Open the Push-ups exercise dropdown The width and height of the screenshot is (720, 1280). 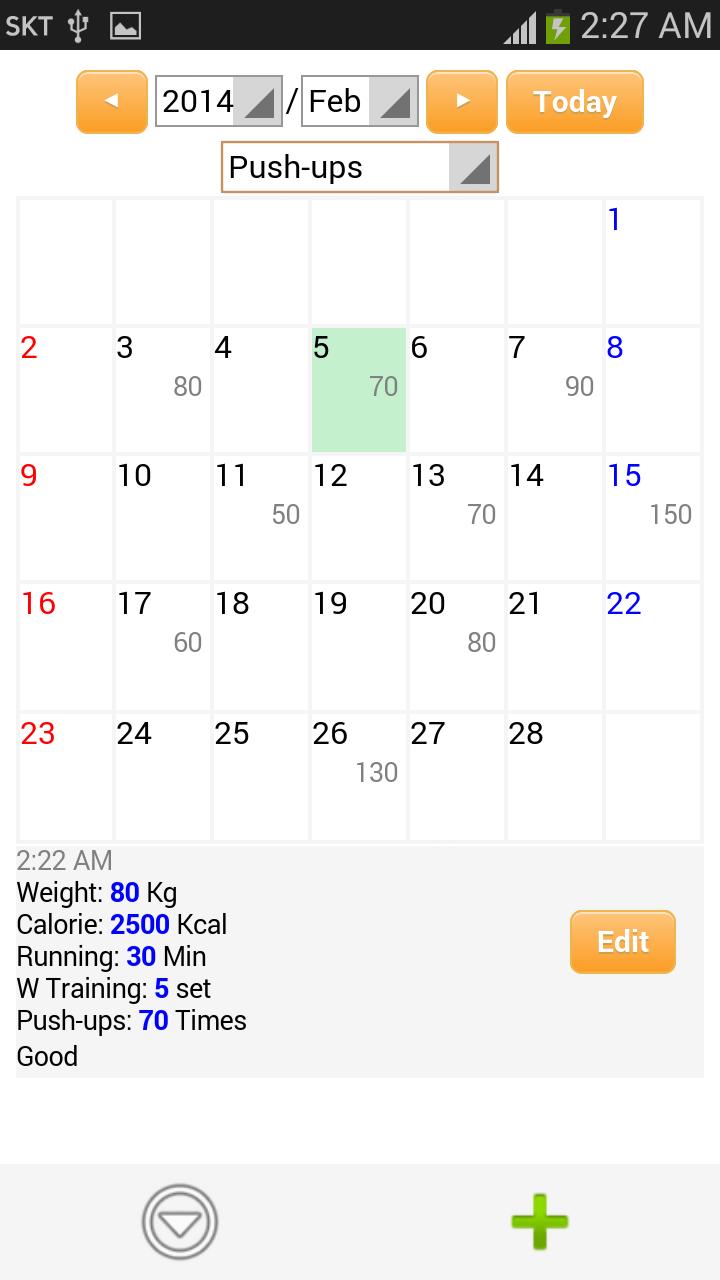[360, 167]
